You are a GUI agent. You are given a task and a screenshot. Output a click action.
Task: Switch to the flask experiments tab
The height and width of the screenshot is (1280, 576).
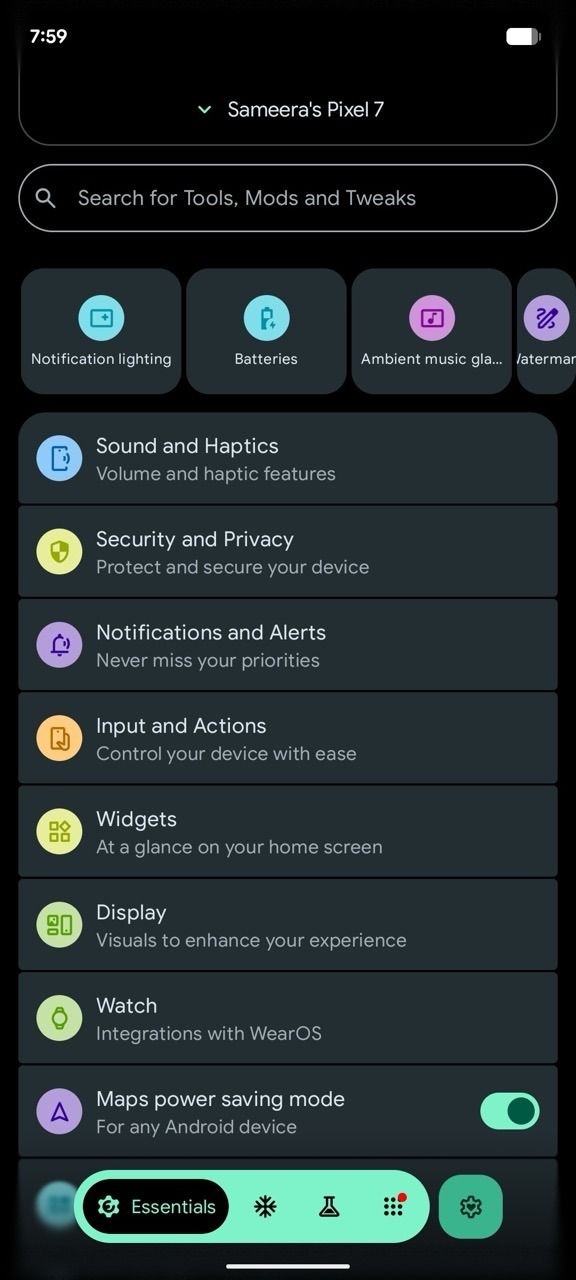[329, 1207]
